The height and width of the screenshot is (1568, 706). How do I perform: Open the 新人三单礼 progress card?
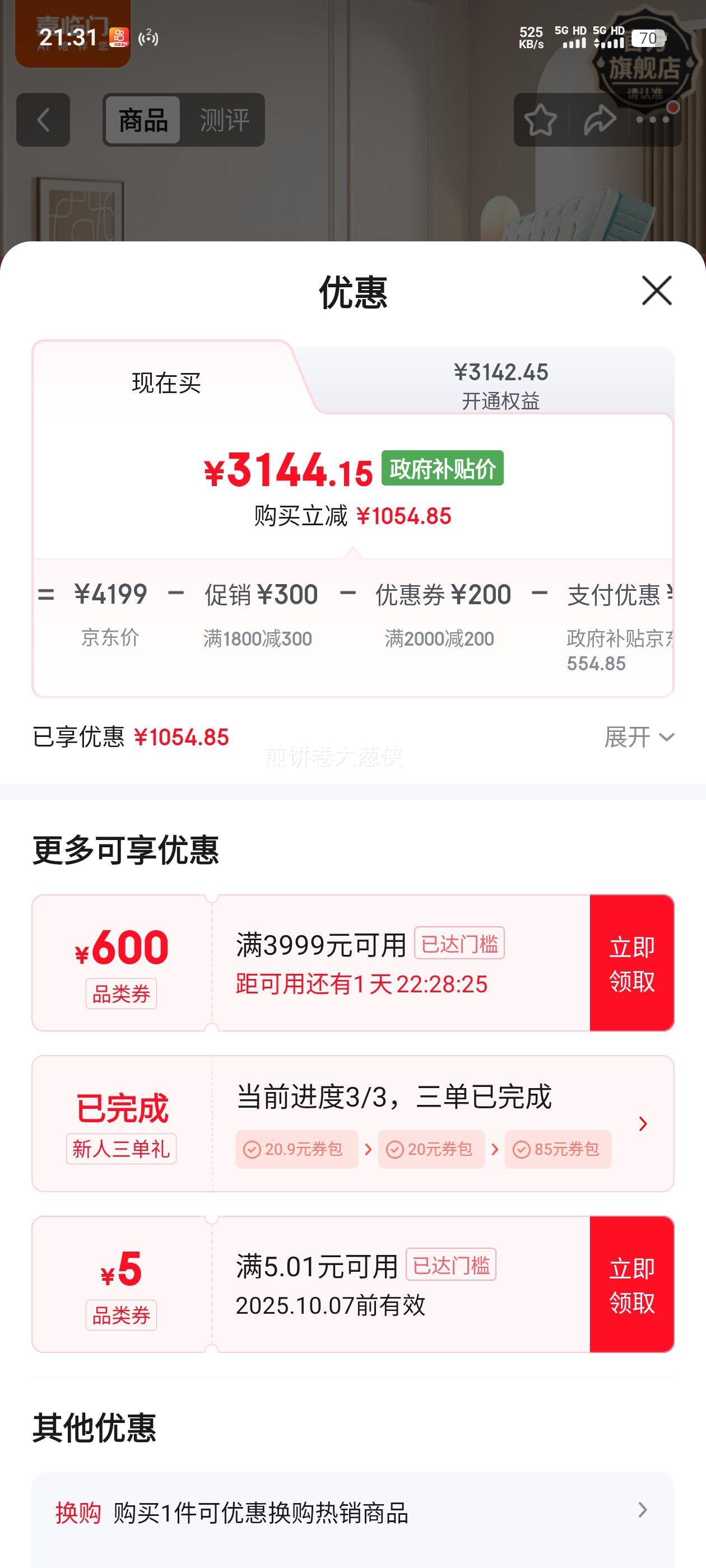tap(642, 1124)
